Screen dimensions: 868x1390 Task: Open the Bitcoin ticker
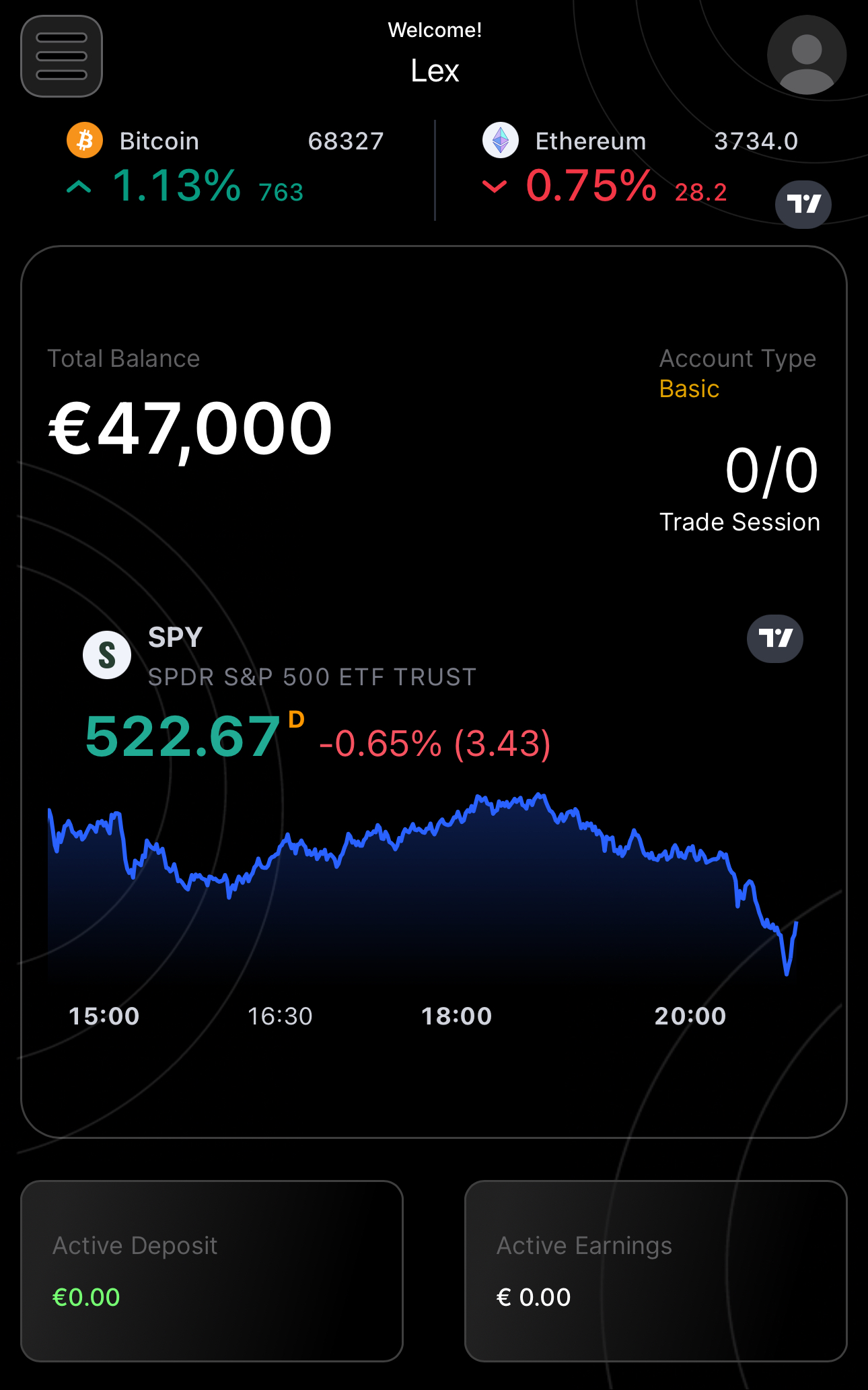[226, 166]
